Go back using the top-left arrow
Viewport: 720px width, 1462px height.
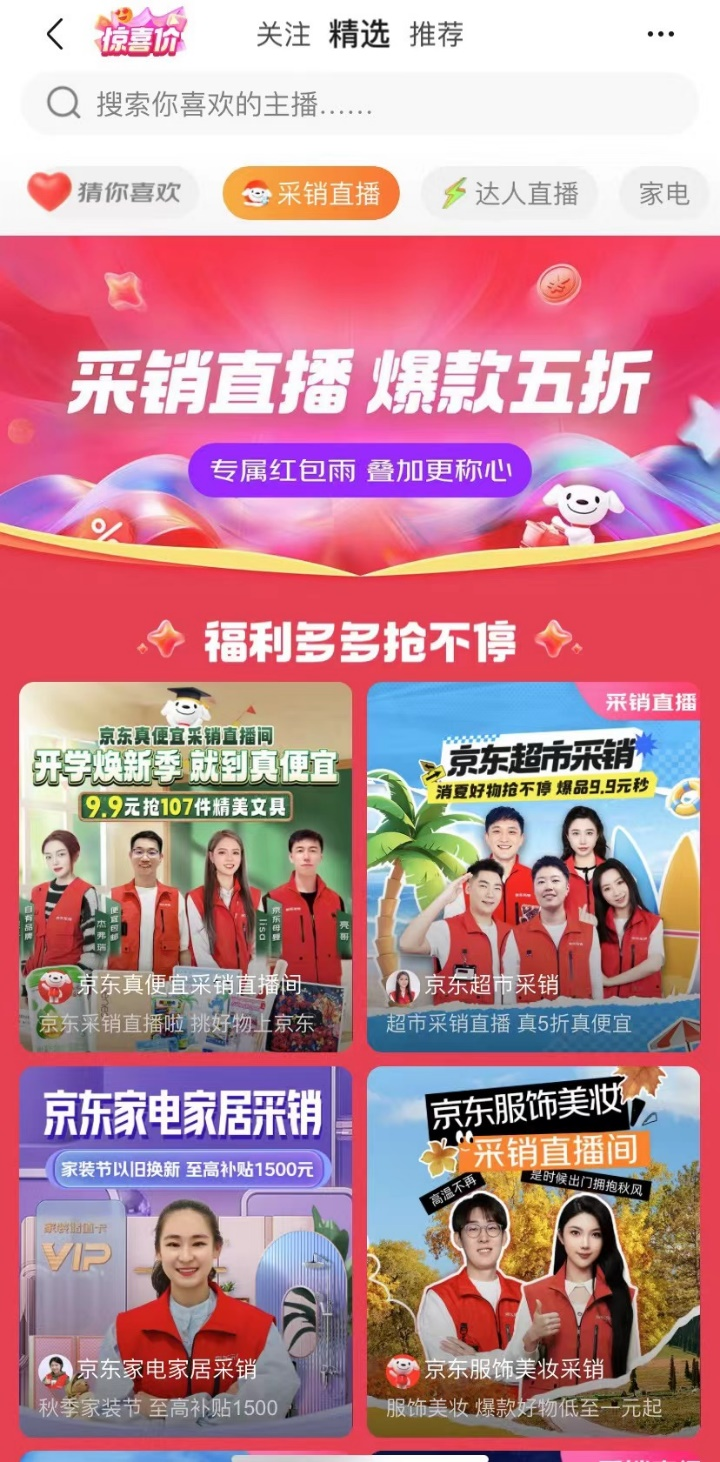[x=55, y=35]
